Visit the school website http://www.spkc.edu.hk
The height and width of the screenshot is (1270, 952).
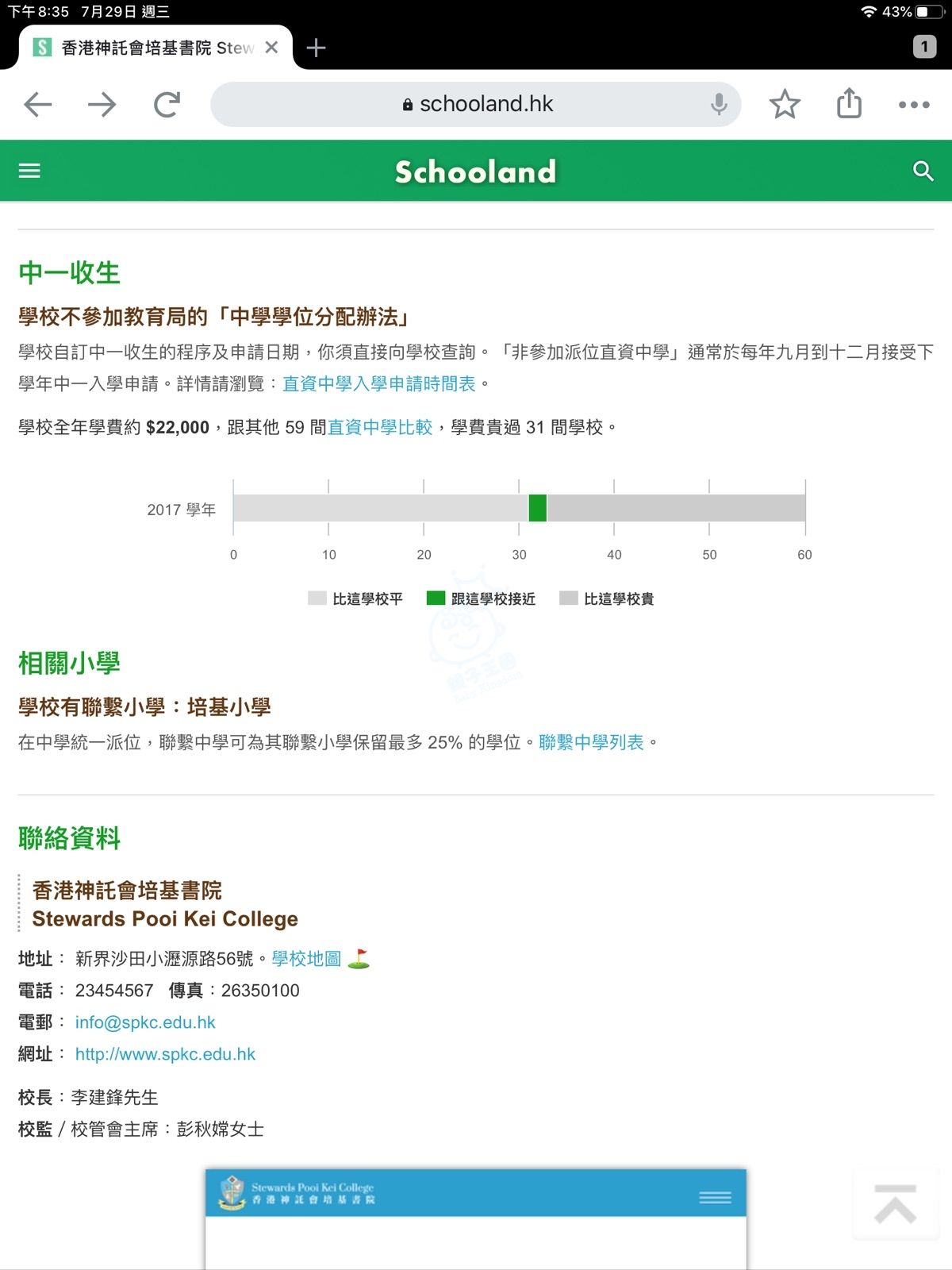pyautogui.click(x=165, y=1054)
